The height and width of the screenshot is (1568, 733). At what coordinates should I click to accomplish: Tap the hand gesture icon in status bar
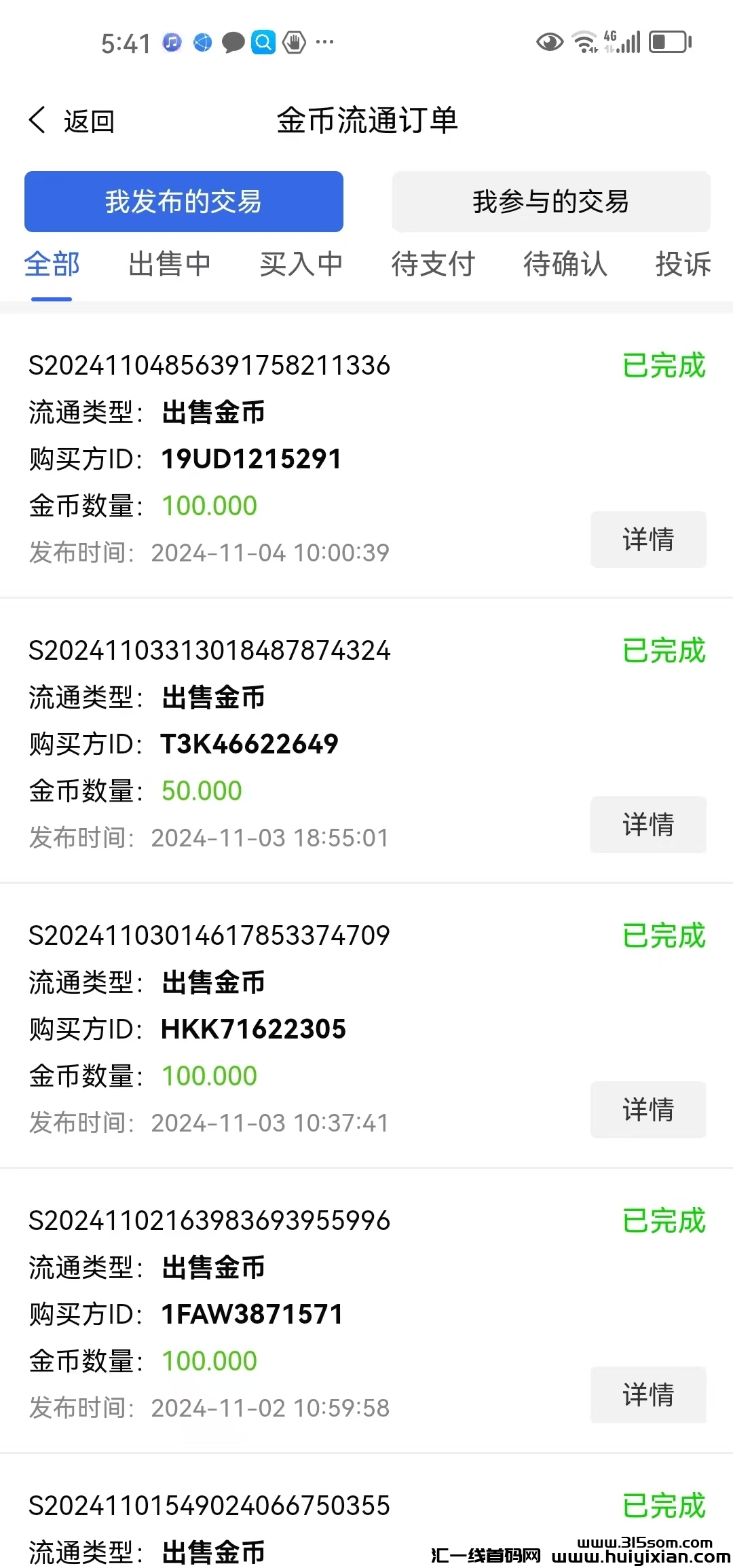[293, 43]
